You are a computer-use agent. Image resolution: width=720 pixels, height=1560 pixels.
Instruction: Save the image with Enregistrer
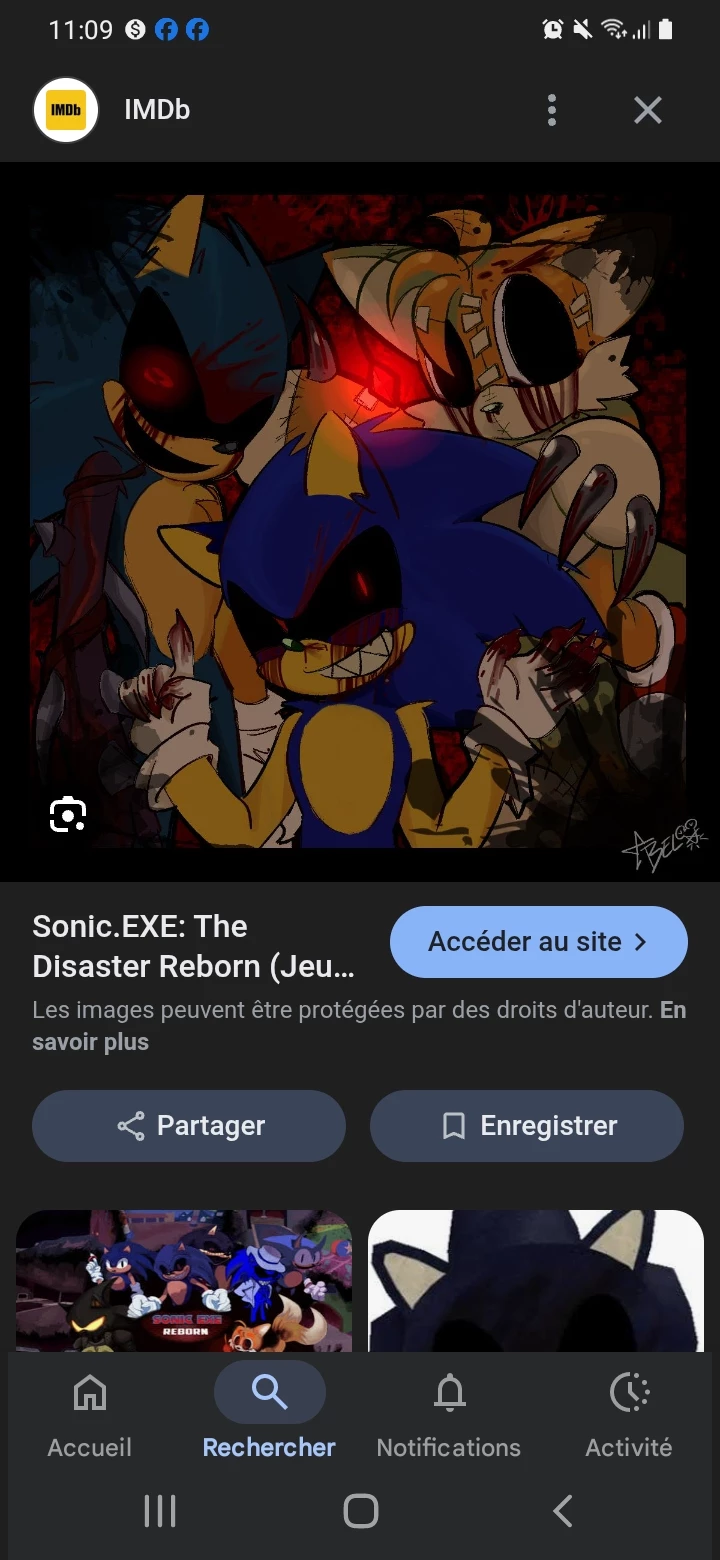(x=527, y=1126)
